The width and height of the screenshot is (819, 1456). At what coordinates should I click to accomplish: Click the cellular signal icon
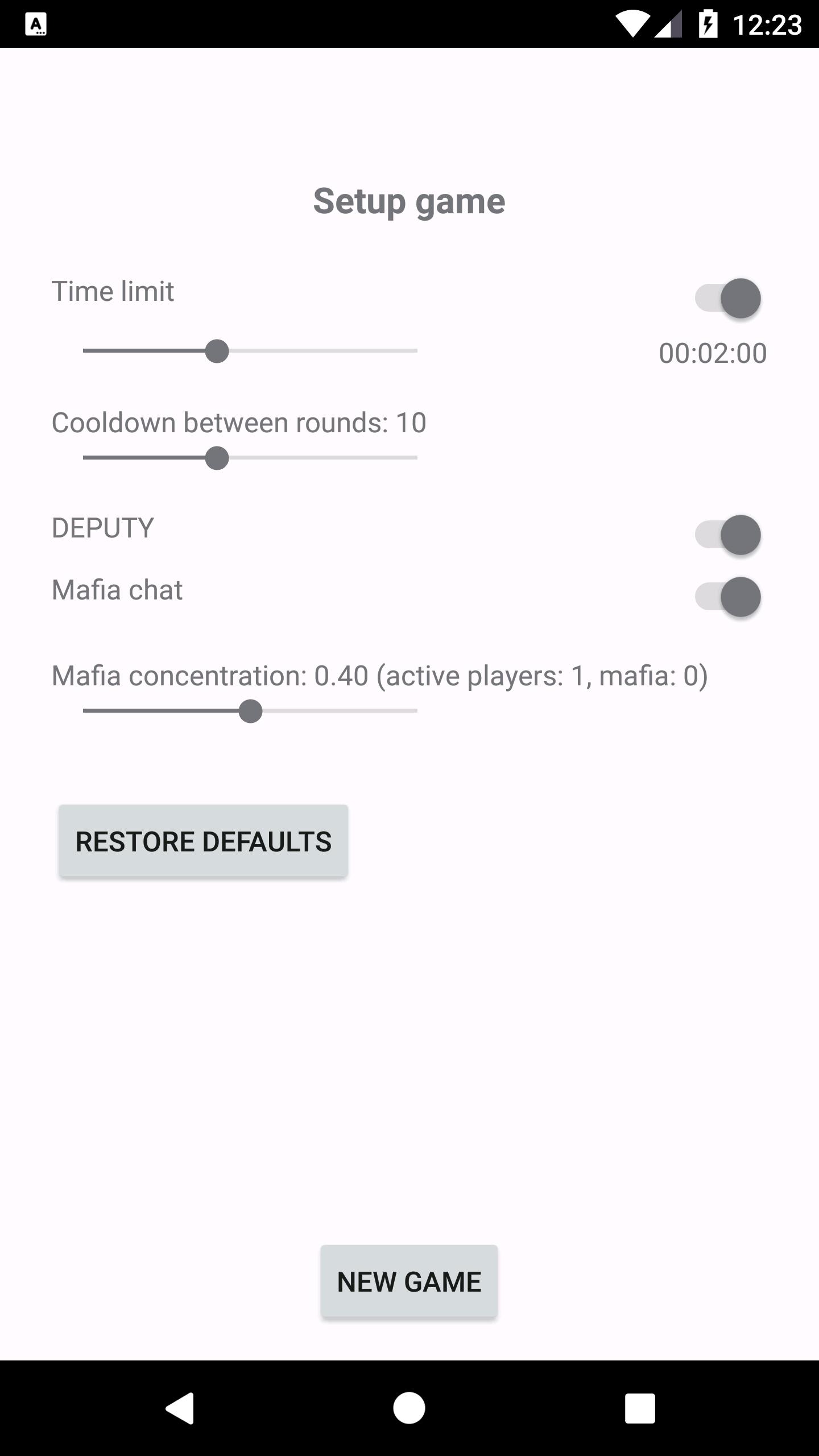(x=668, y=23)
